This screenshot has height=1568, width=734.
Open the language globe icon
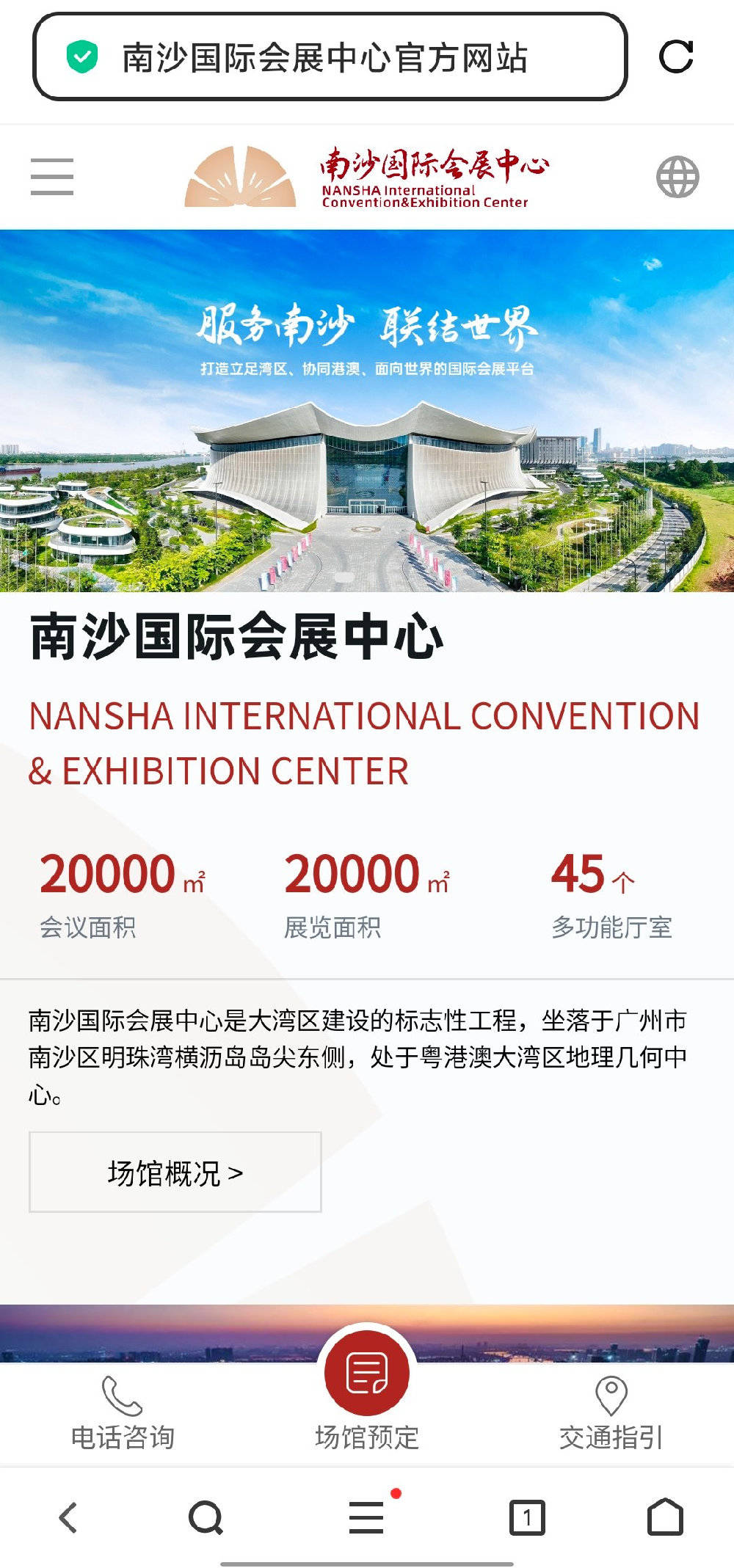coord(677,177)
